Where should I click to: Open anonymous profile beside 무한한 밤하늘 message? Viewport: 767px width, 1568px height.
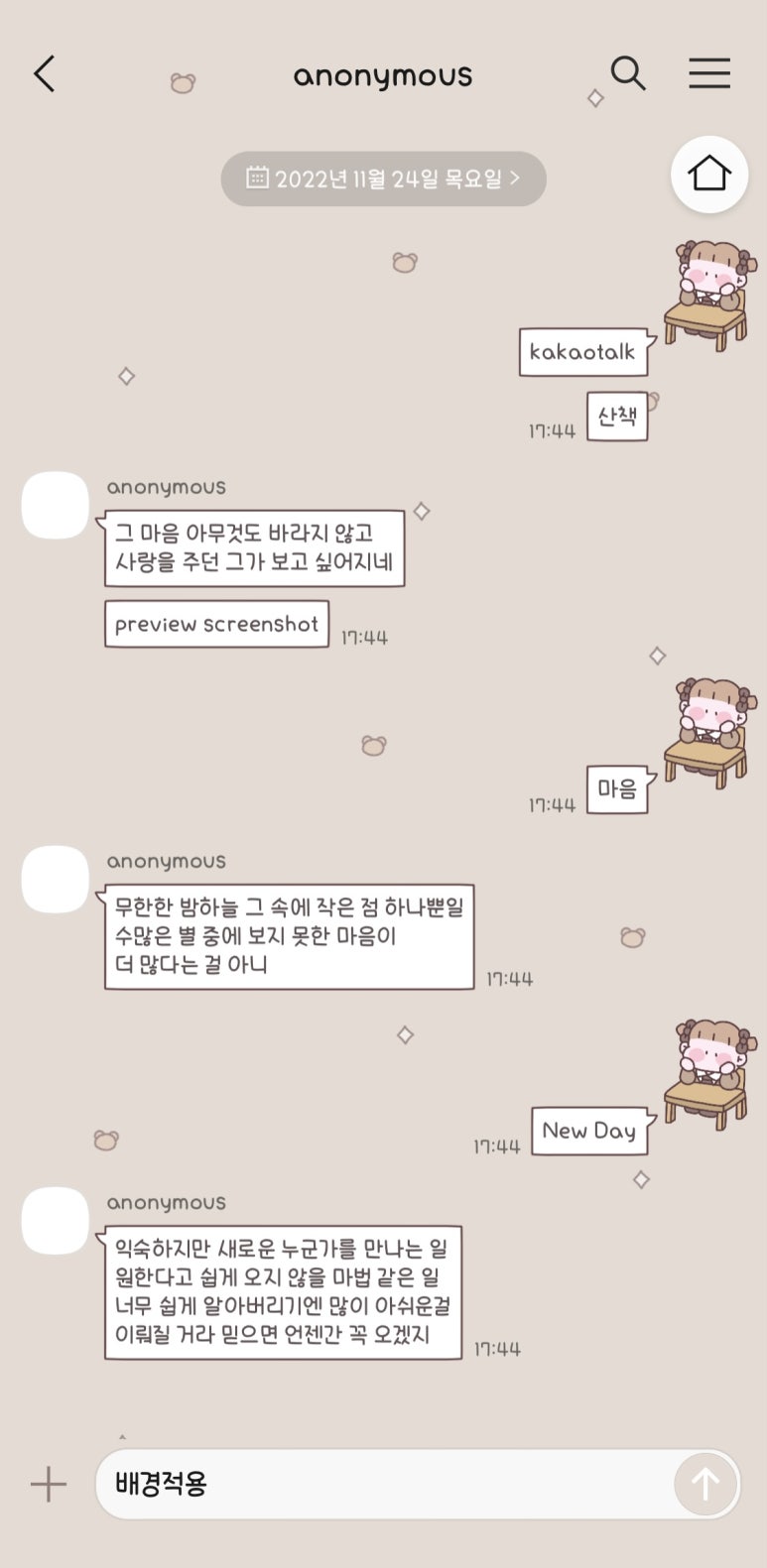pyautogui.click(x=56, y=880)
